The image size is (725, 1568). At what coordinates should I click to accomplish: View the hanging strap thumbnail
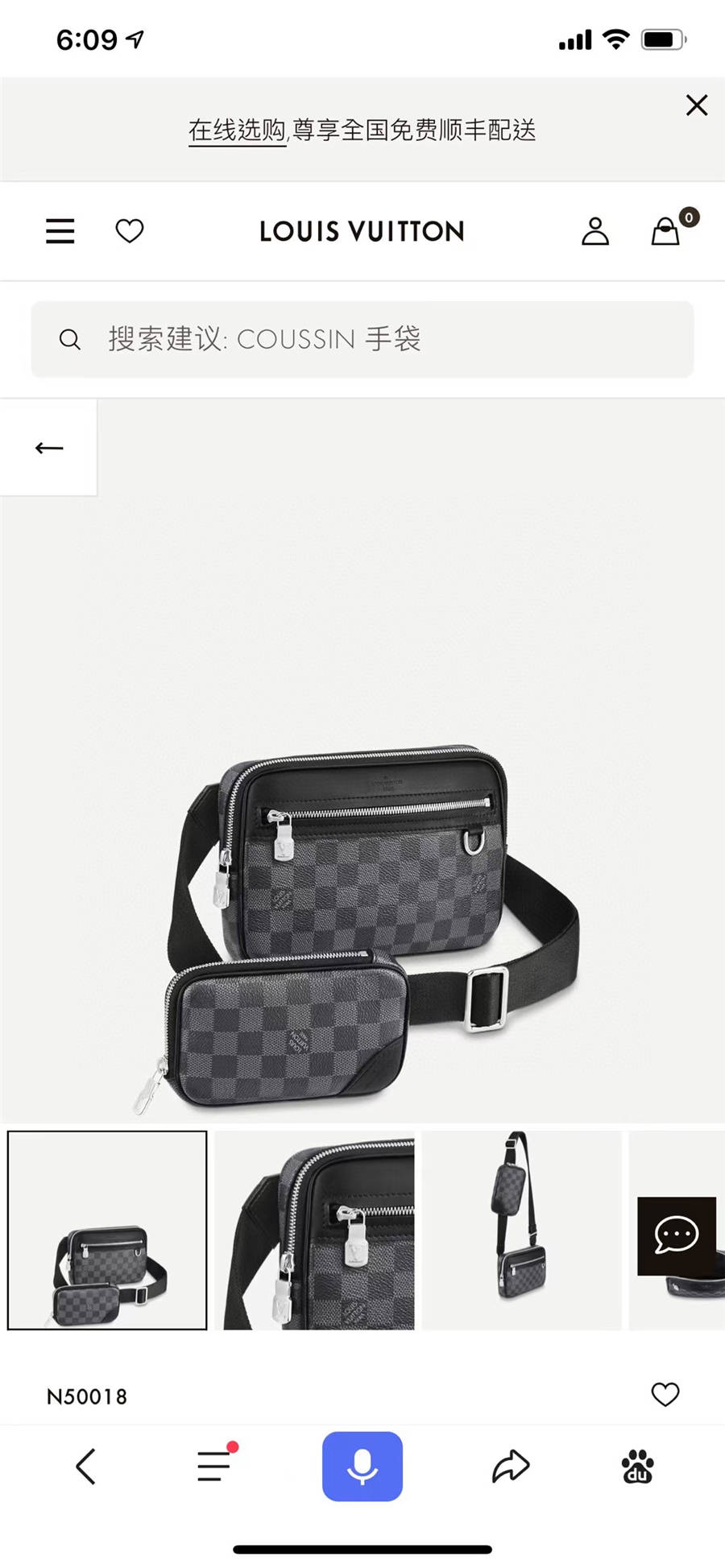click(x=521, y=1230)
